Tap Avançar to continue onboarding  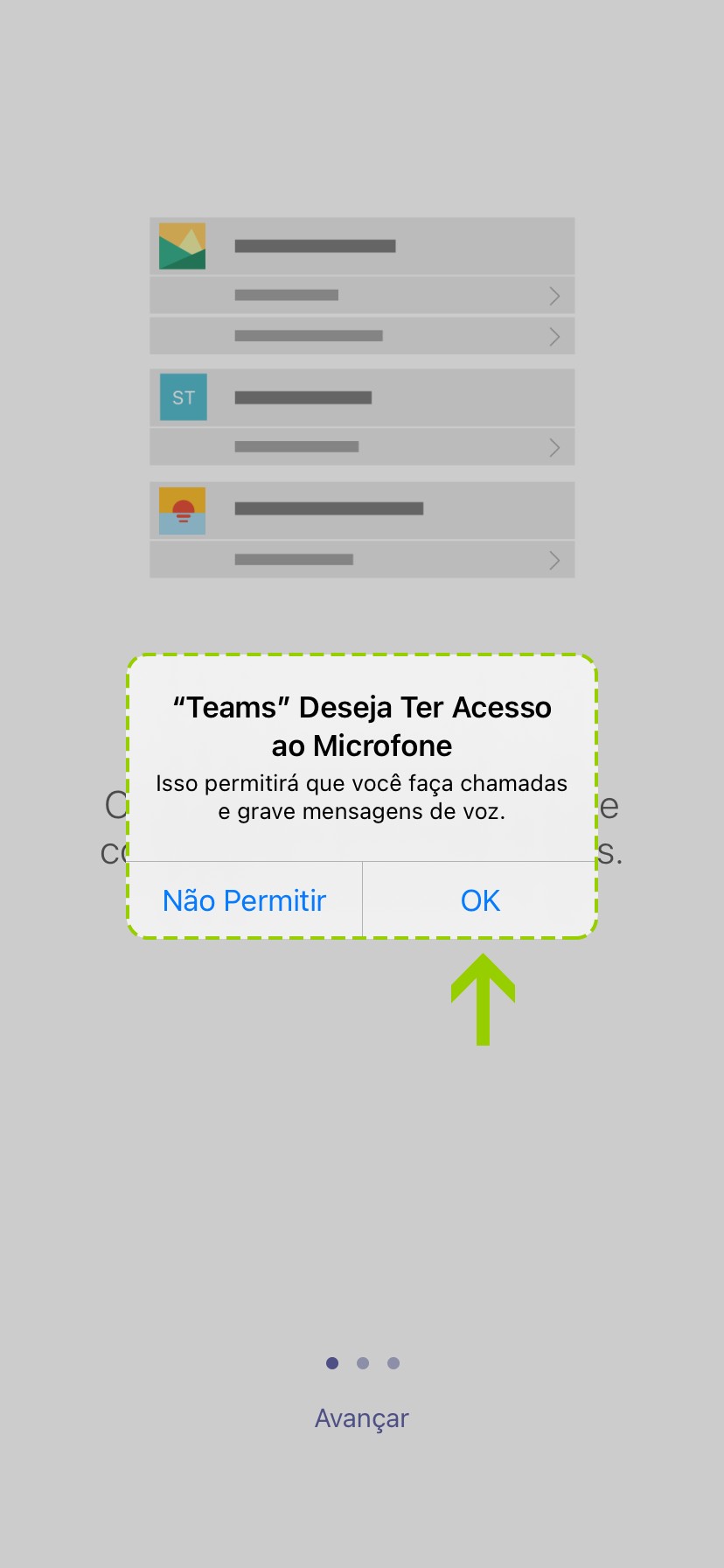(x=362, y=1418)
